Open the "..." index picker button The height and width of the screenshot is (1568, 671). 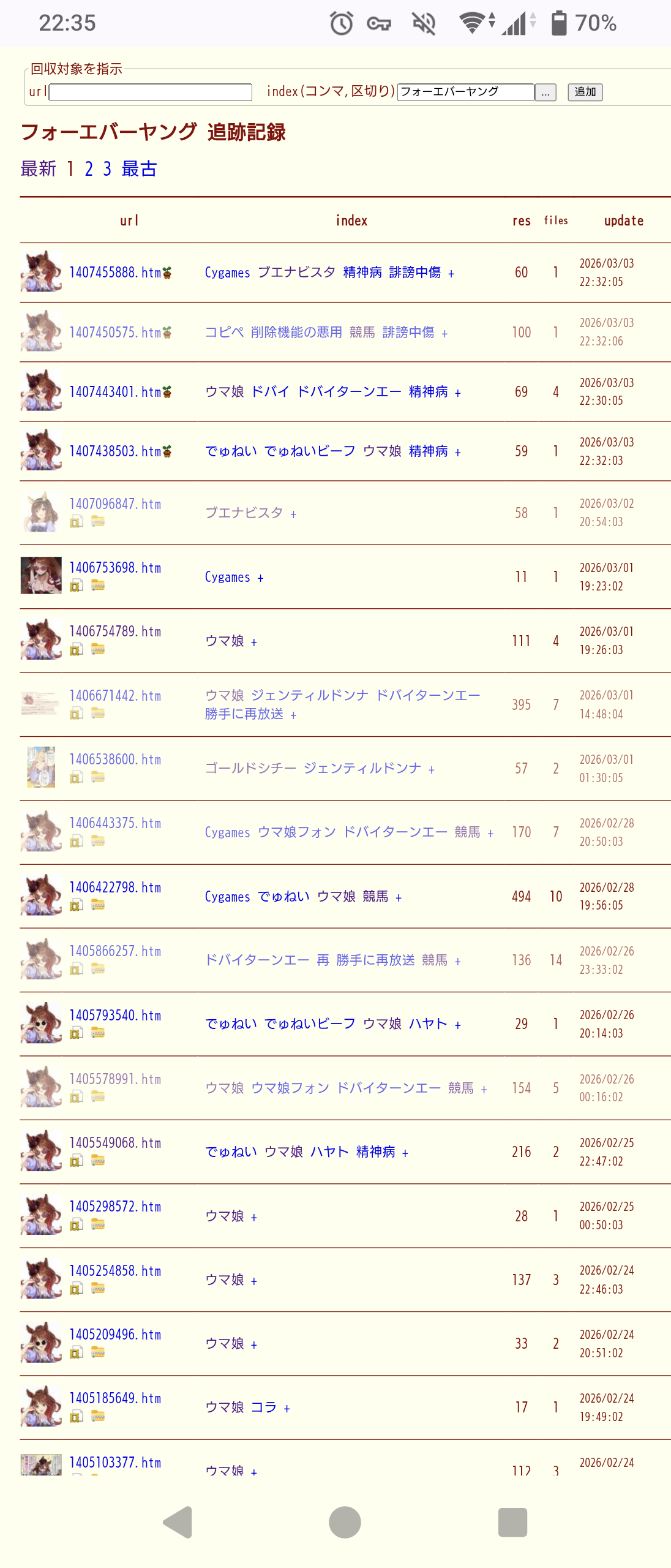[545, 92]
